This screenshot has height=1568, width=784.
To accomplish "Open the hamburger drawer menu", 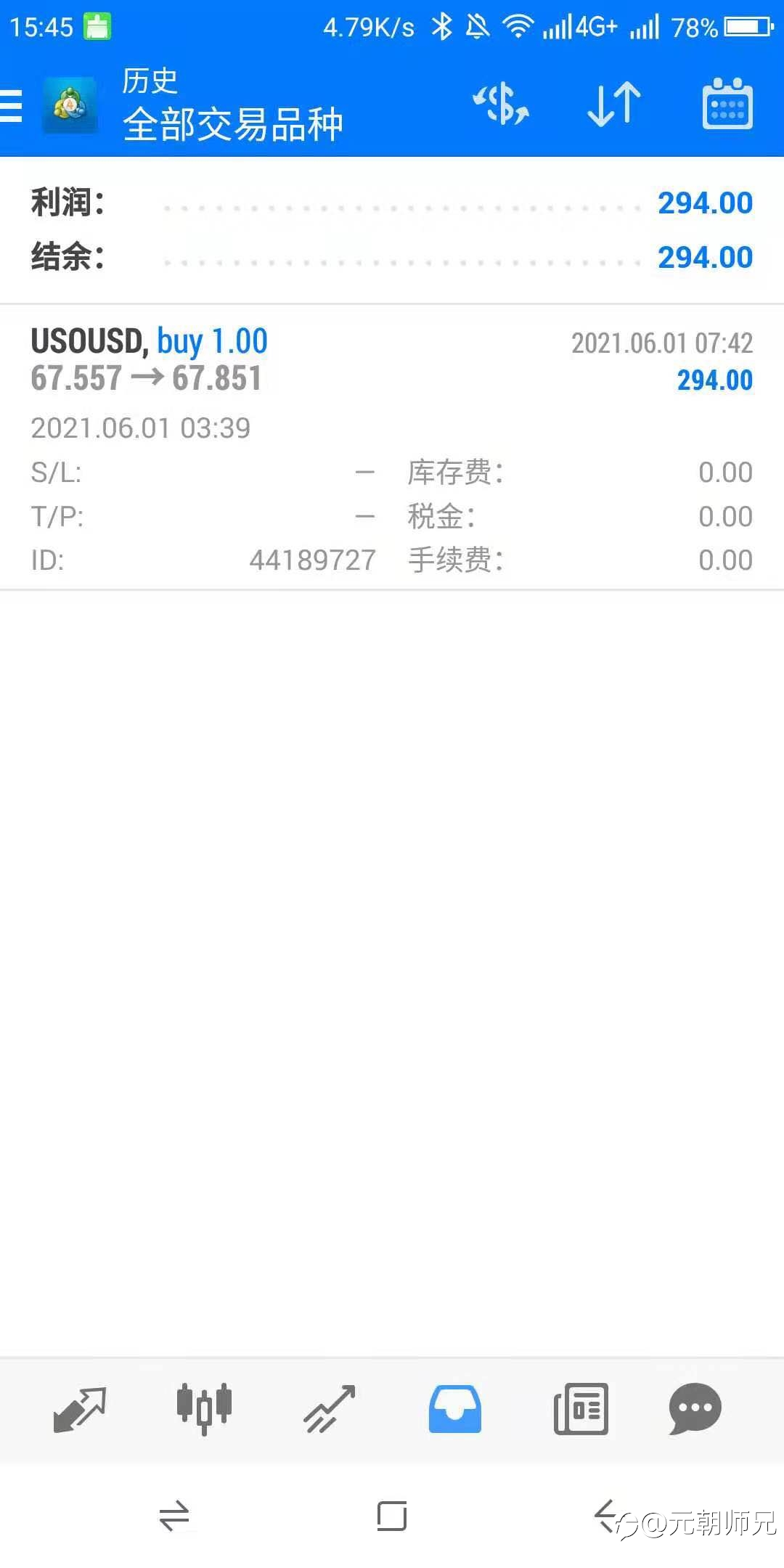I will point(10,106).
